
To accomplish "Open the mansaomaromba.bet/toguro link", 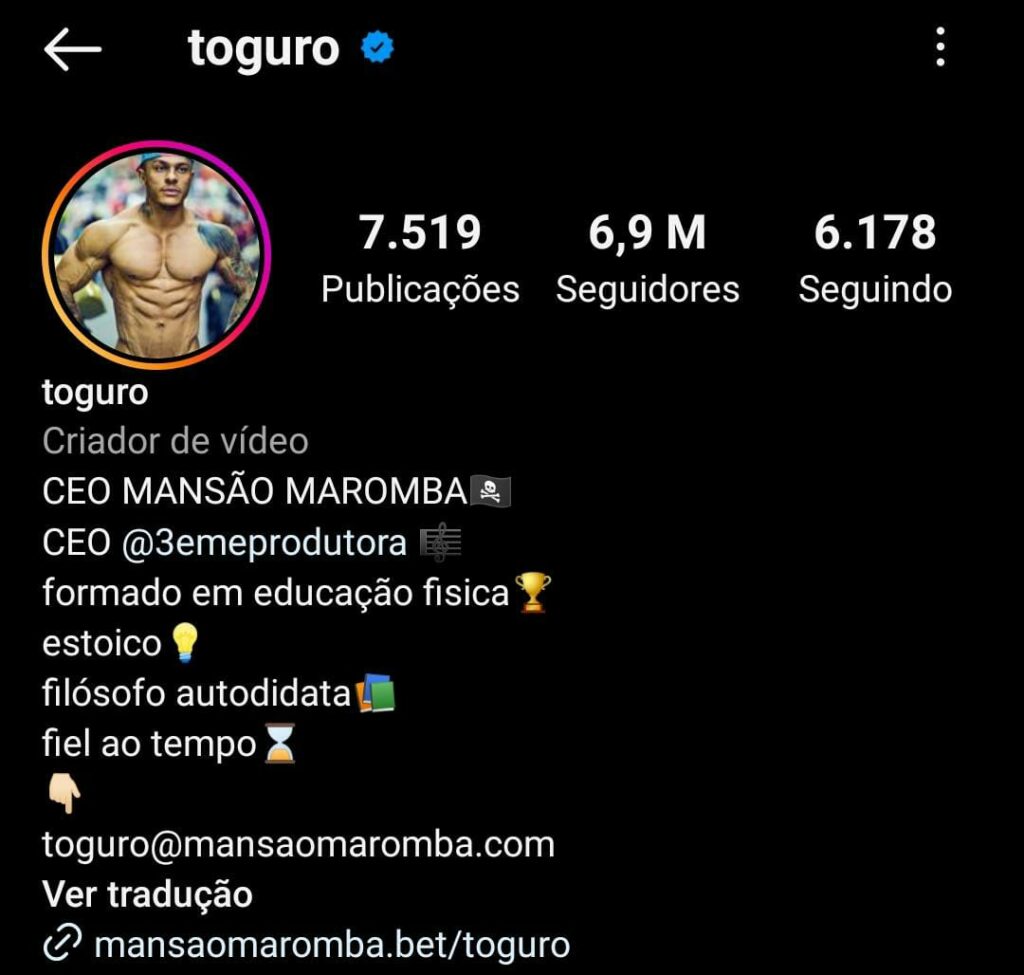I will point(330,944).
